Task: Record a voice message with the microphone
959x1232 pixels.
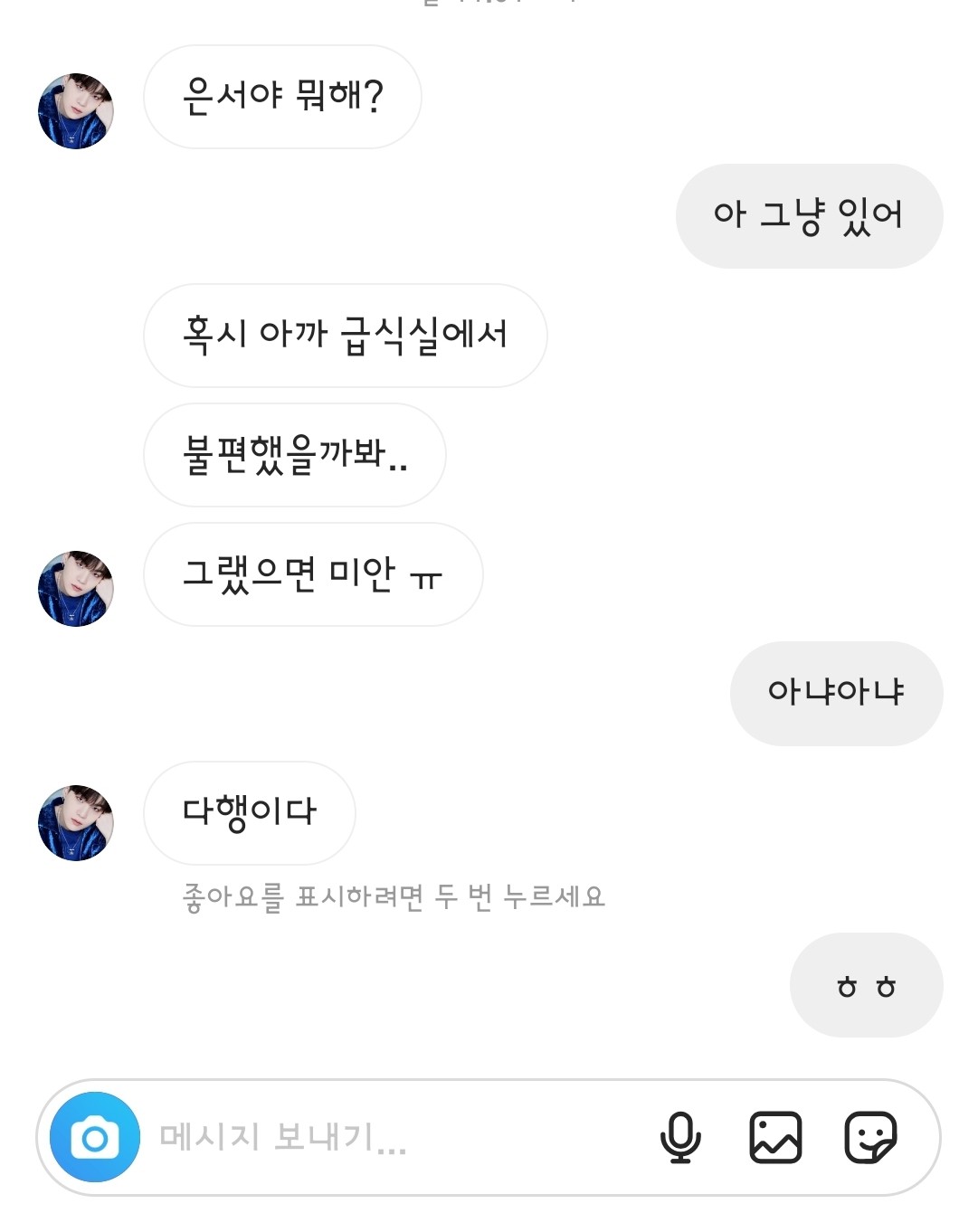Action: click(680, 1137)
